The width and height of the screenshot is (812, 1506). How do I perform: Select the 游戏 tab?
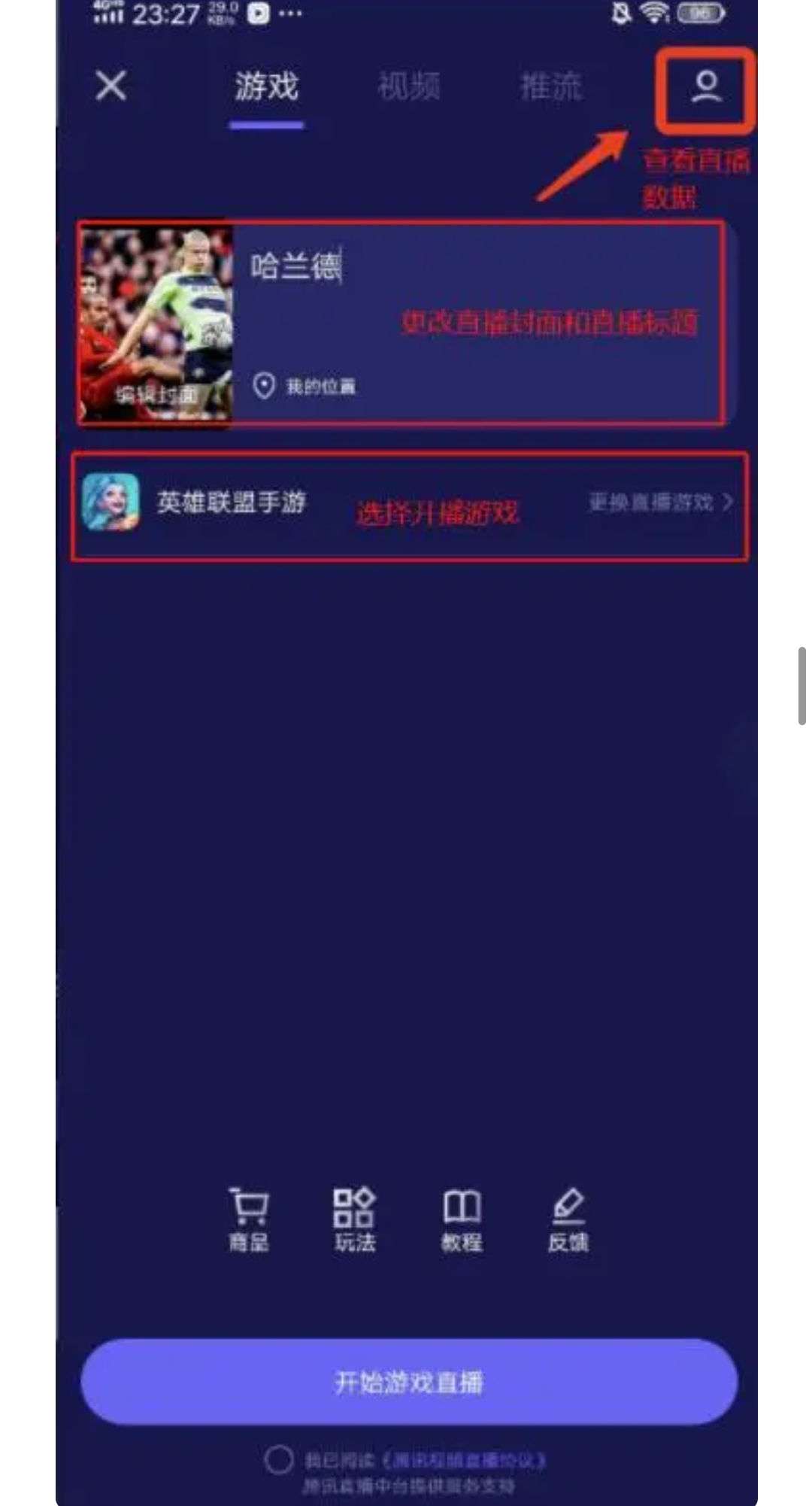click(266, 87)
